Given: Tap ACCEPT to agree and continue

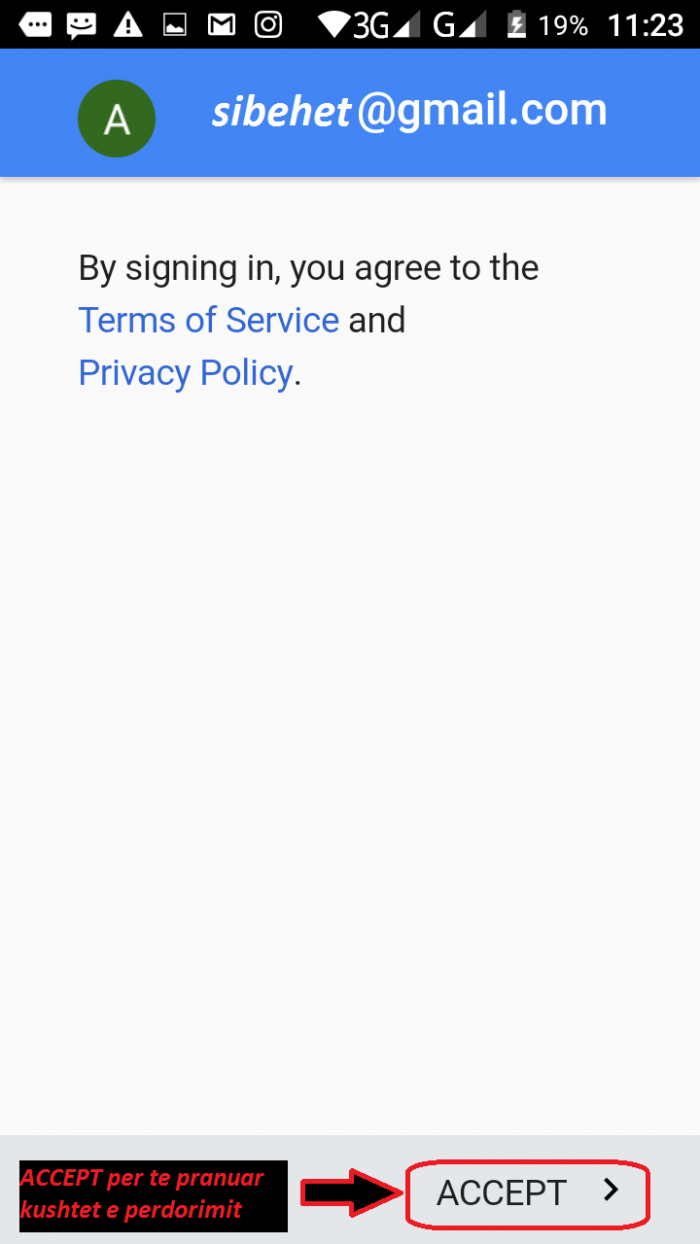Looking at the screenshot, I should point(527,1193).
